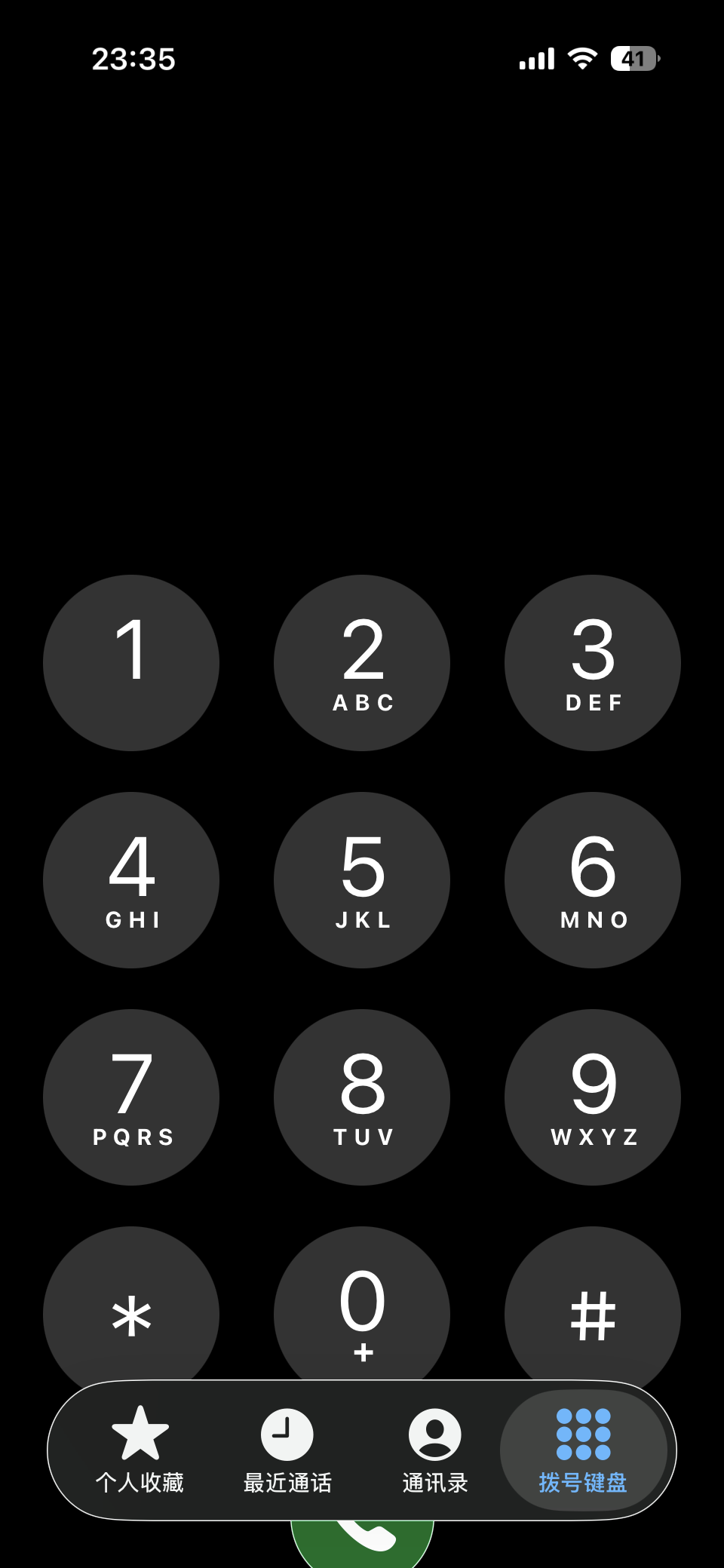The image size is (724, 1568).
Task: Enter digit 0 plus key
Action: point(362,1305)
